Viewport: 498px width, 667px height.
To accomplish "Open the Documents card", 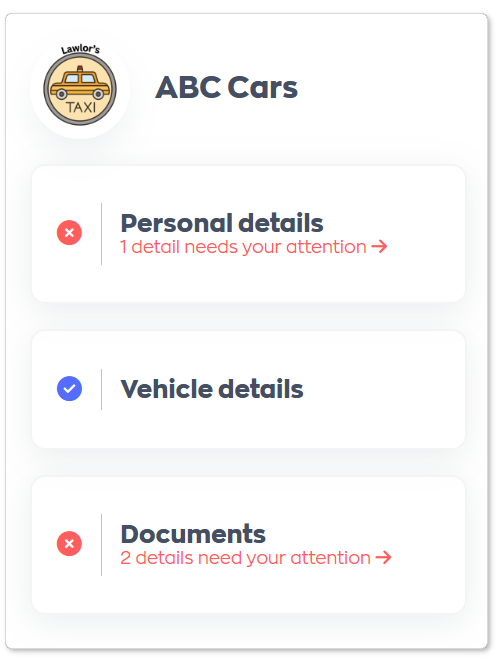I will point(248,545).
